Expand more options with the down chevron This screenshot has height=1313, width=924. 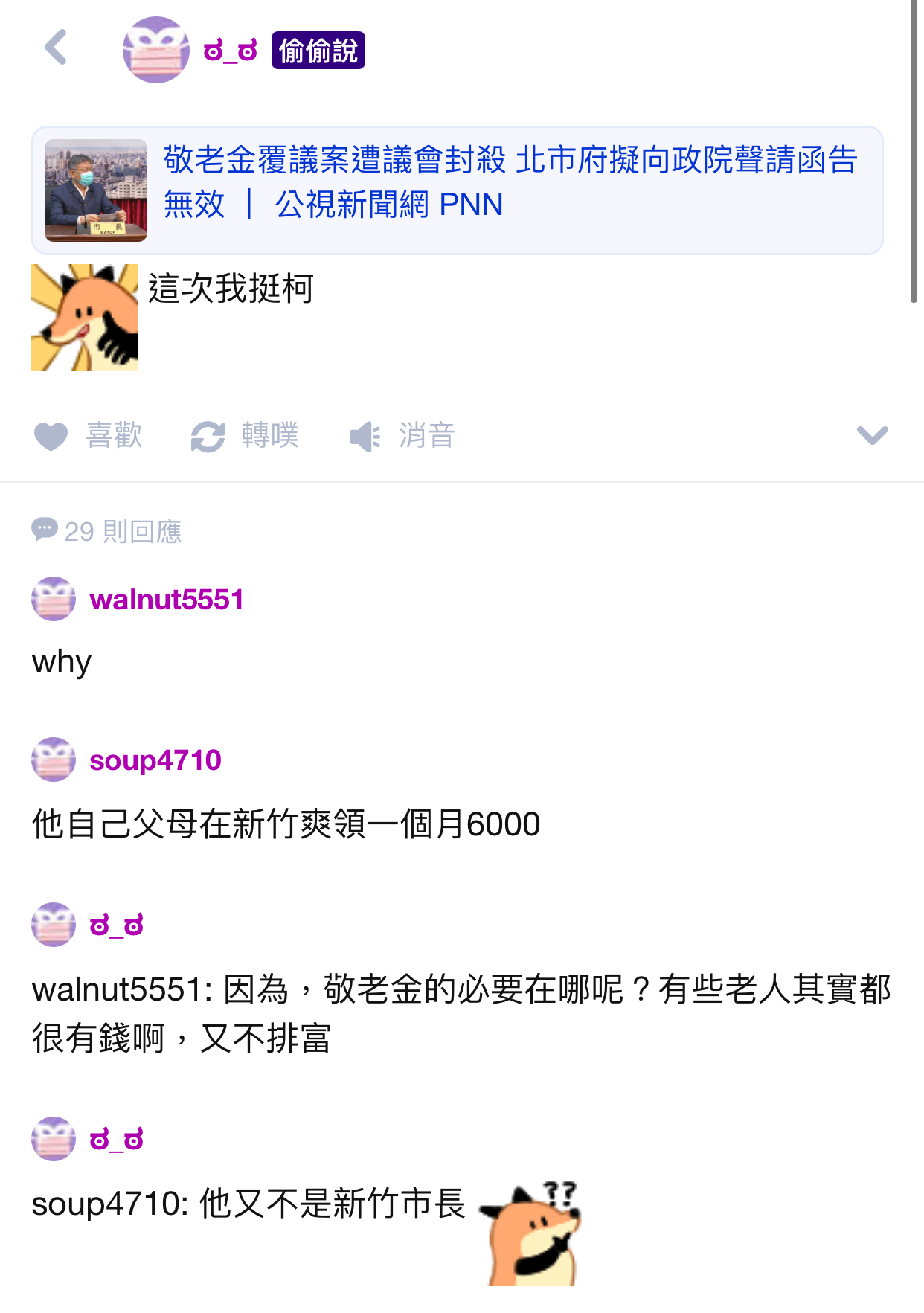(x=872, y=435)
